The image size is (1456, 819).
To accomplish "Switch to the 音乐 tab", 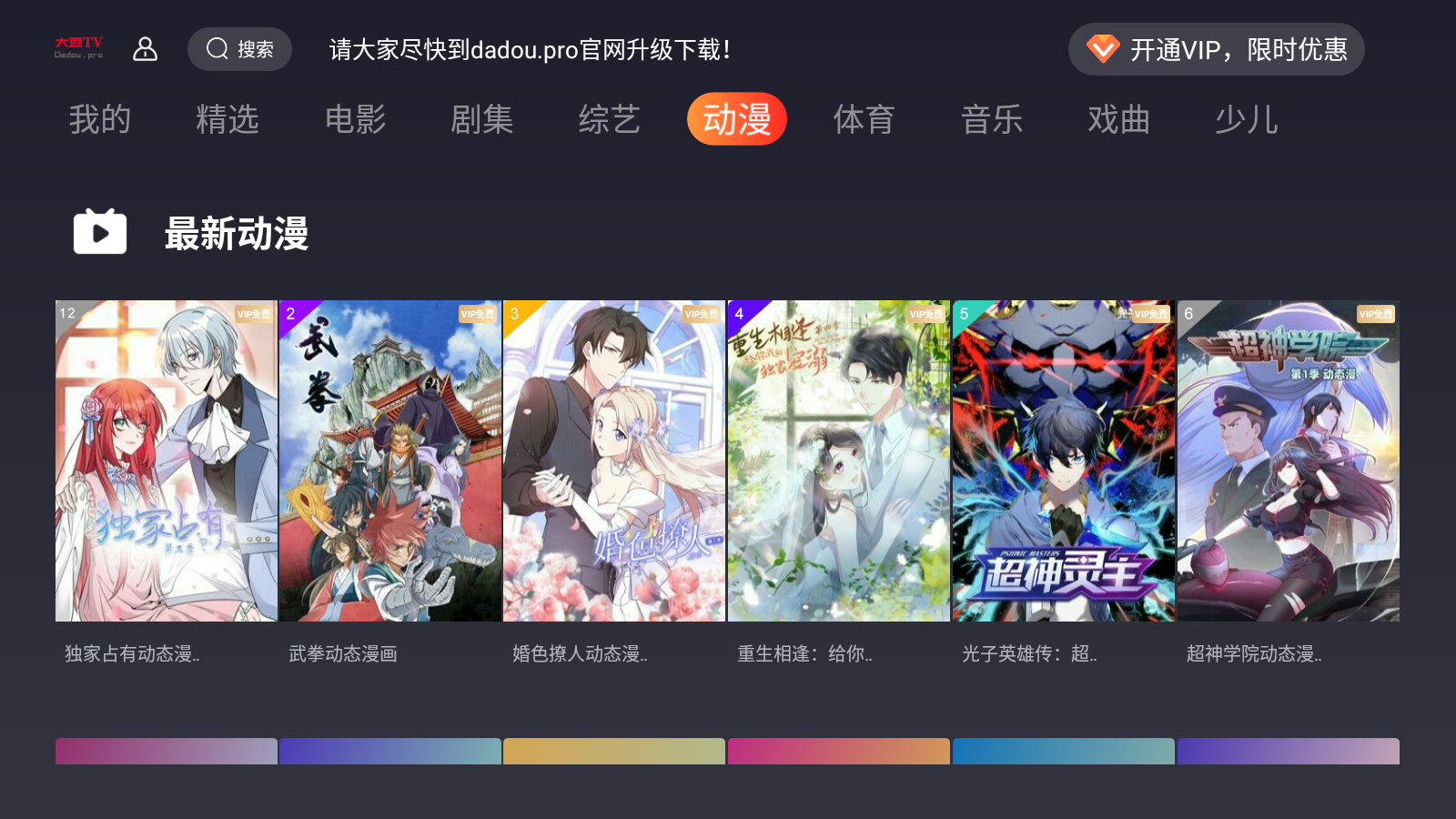I will pyautogui.click(x=992, y=119).
